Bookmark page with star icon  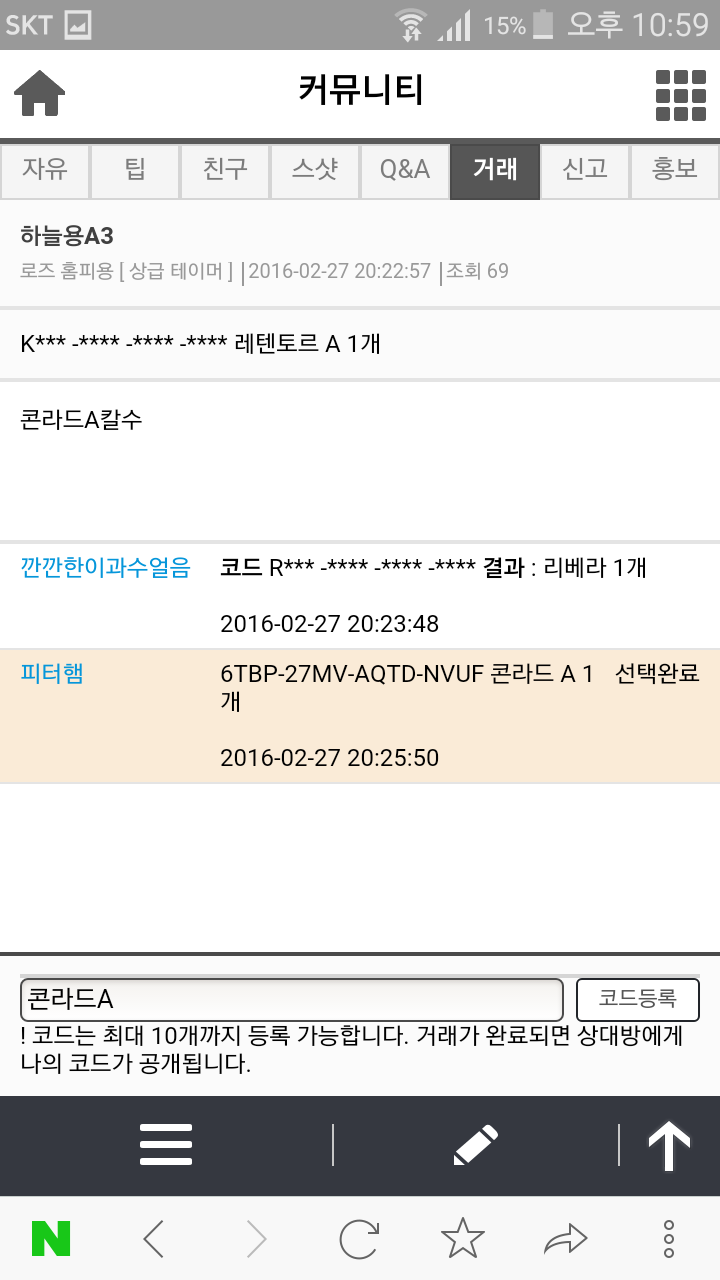462,1240
